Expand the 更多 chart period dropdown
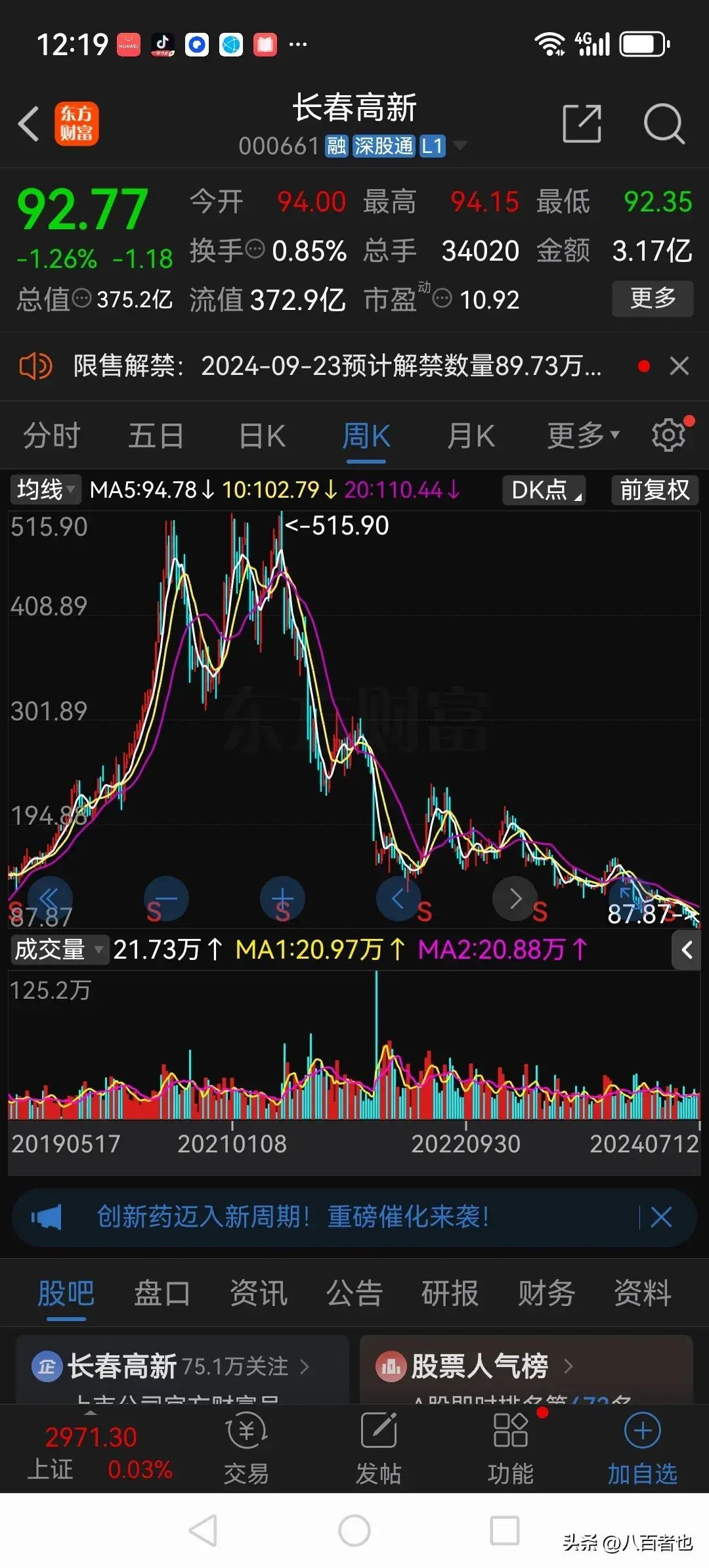Viewport: 709px width, 1568px height. (580, 435)
